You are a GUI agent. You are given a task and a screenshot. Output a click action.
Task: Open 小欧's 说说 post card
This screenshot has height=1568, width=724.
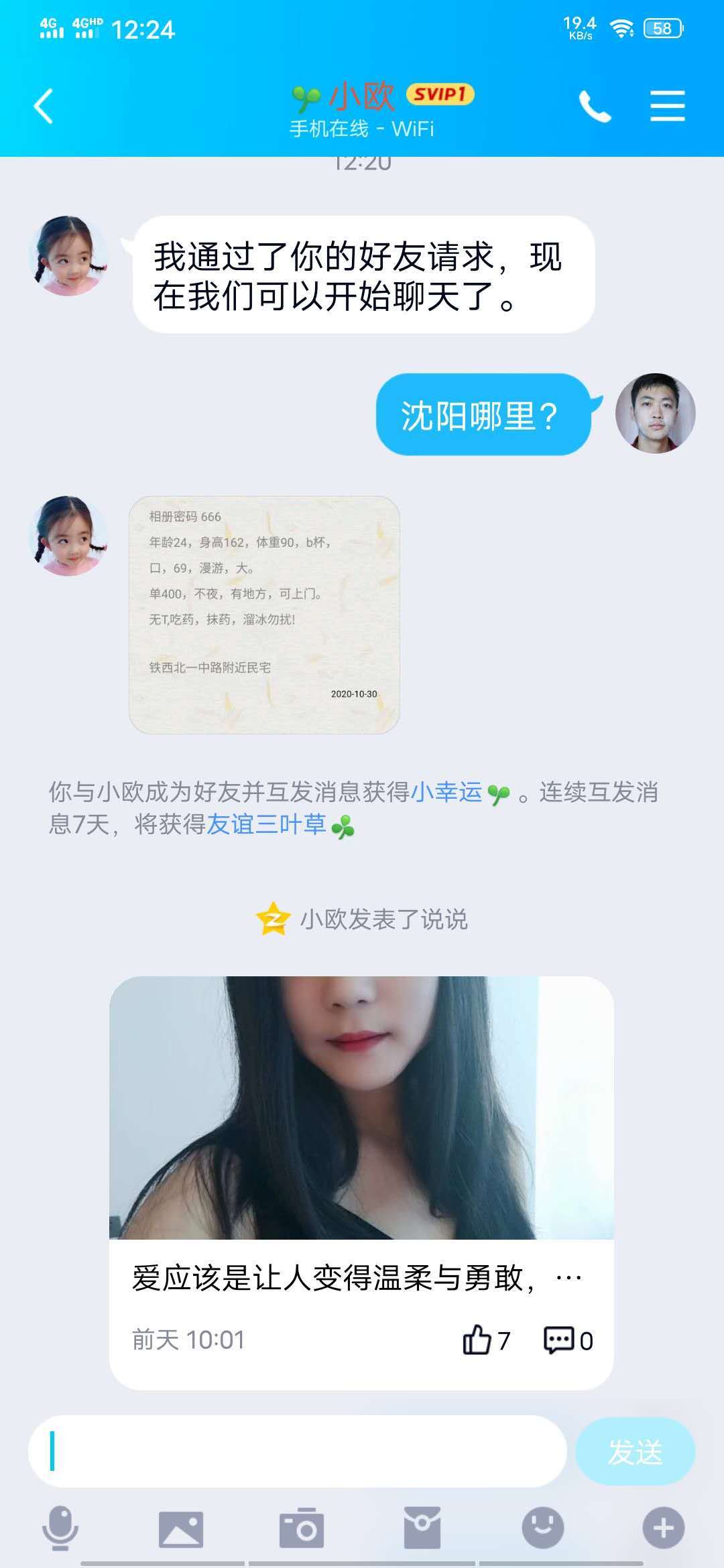click(x=361, y=1139)
